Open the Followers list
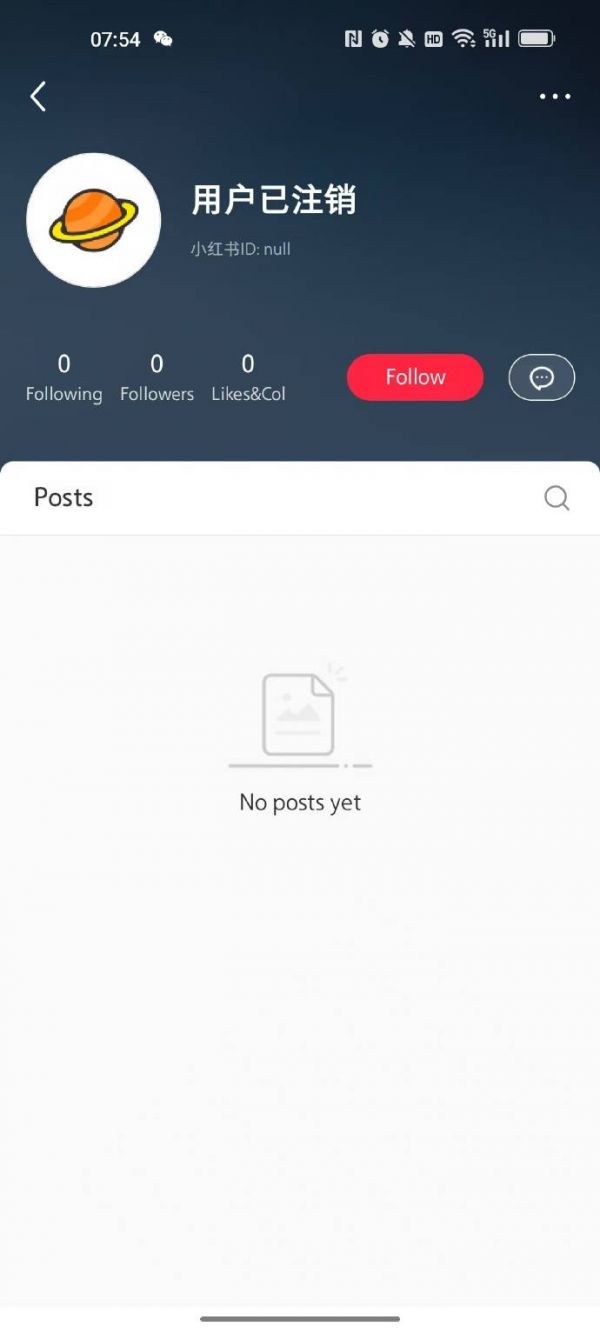Screen dimensions: 600x1333 157,378
